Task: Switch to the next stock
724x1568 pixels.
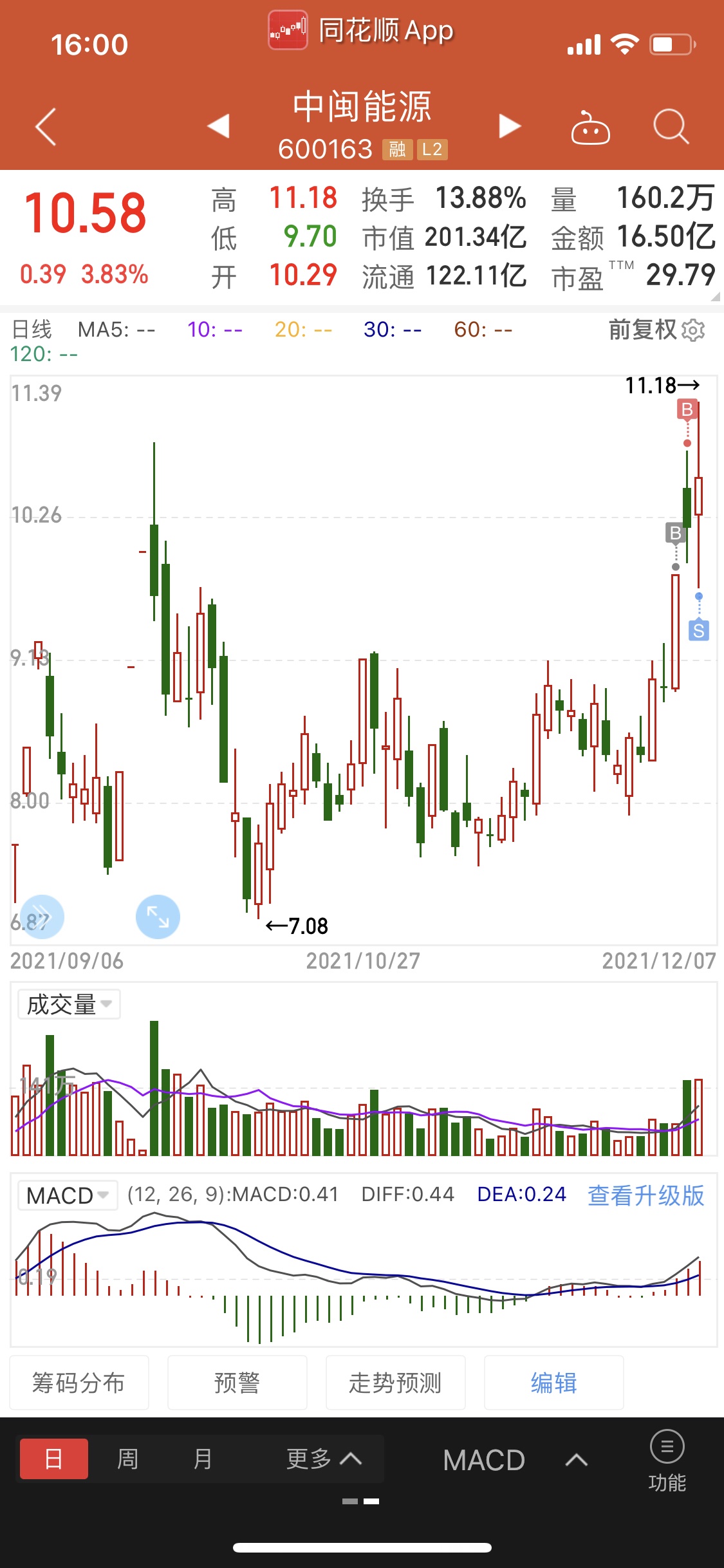Action: tap(510, 126)
